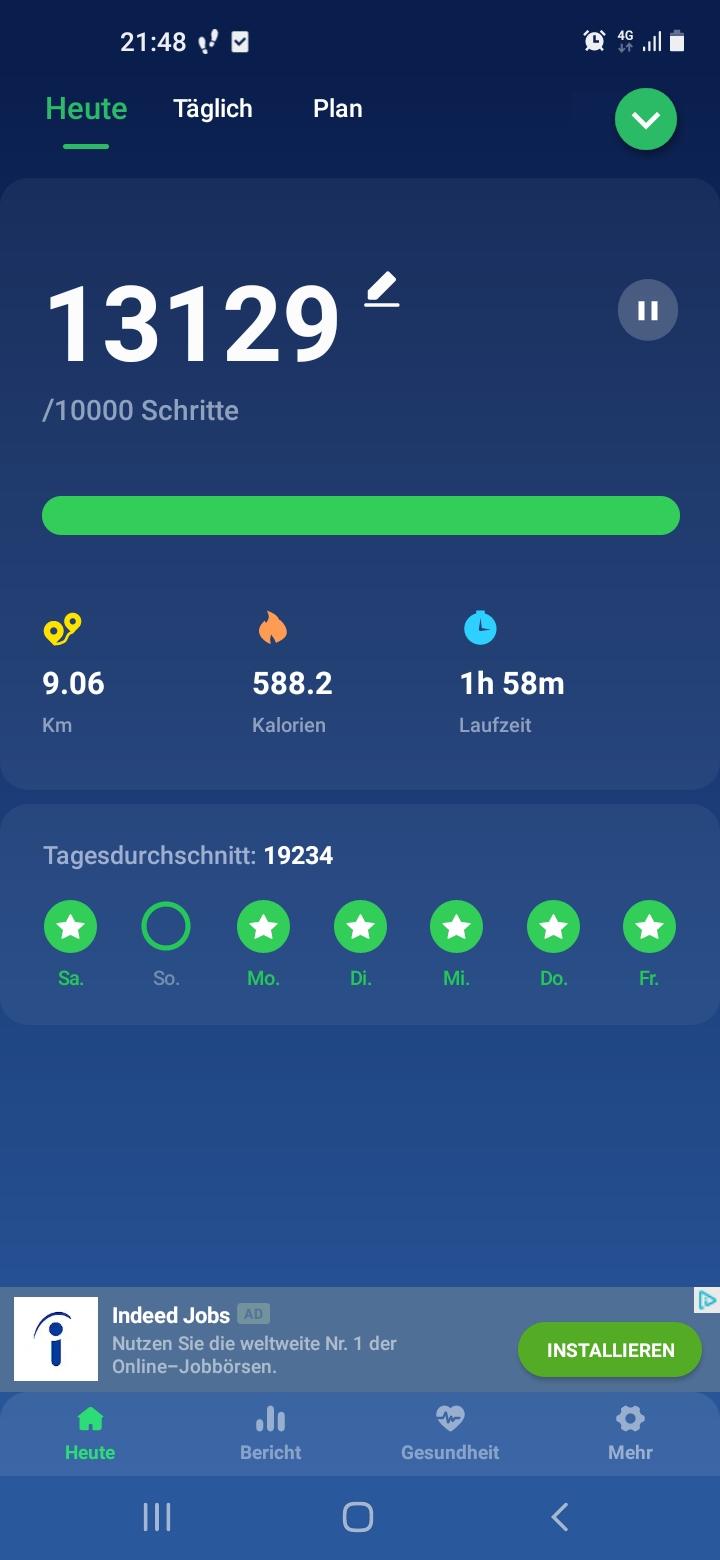Viewport: 720px width, 1560px height.
Task: Open the Plan tab
Action: [x=337, y=109]
